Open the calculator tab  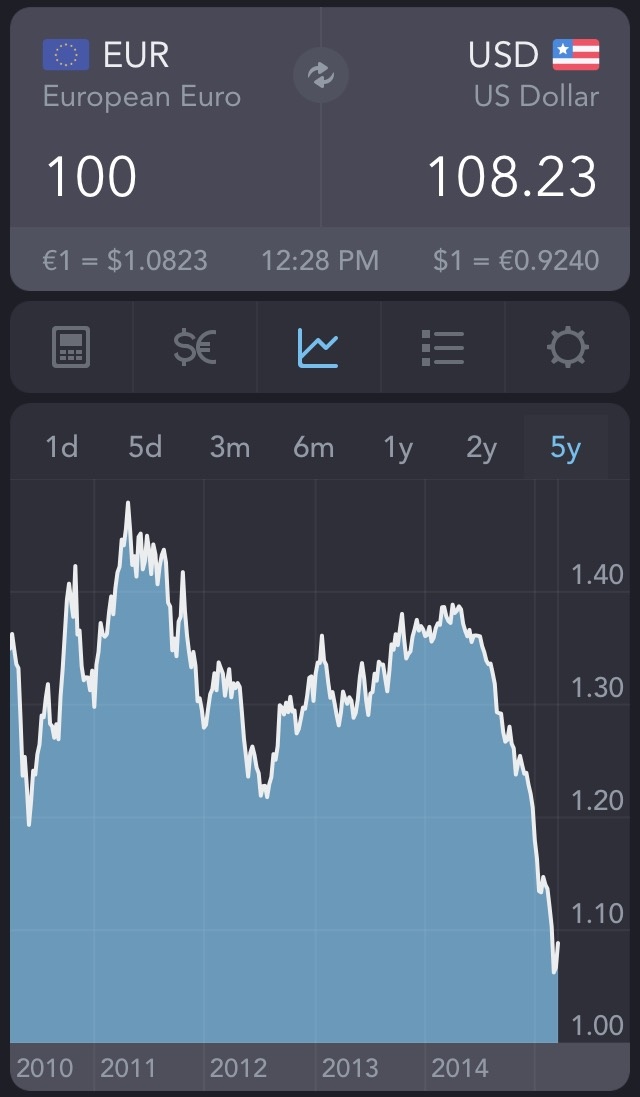pos(71,347)
